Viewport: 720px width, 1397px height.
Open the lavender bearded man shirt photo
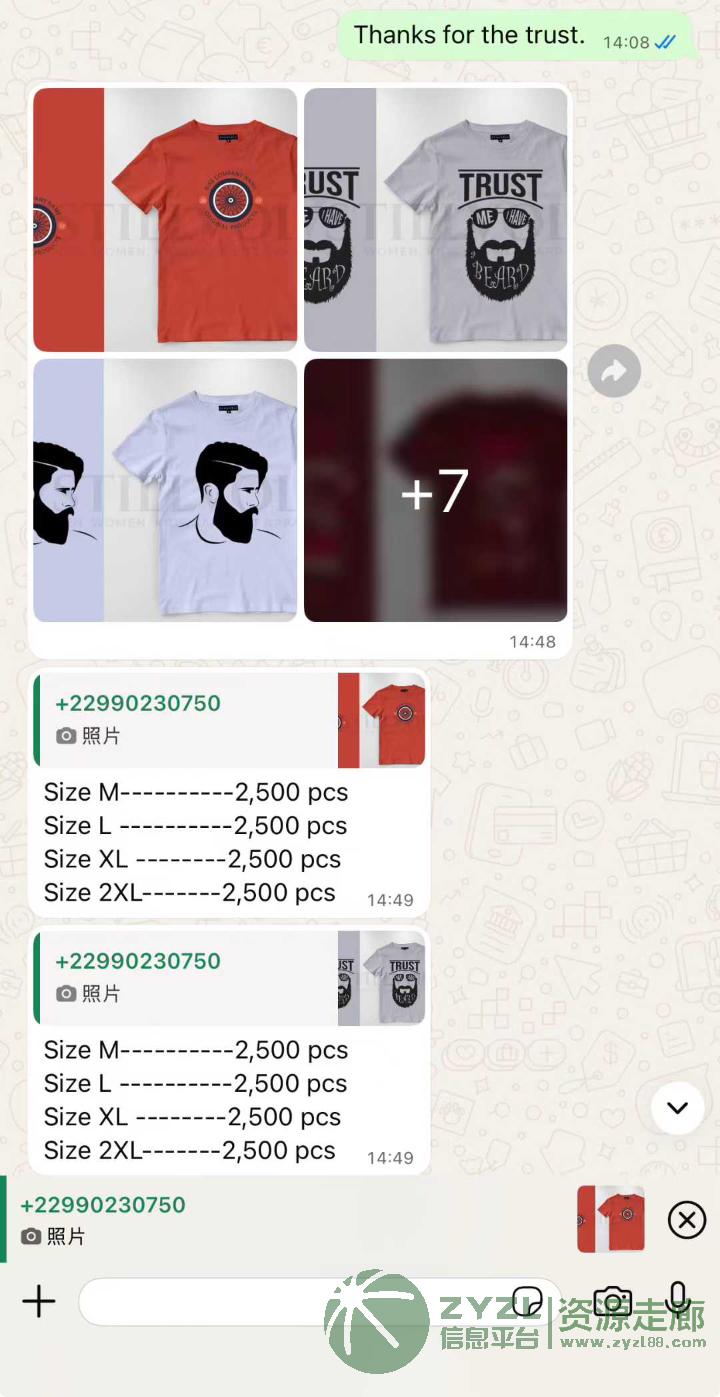coord(165,490)
